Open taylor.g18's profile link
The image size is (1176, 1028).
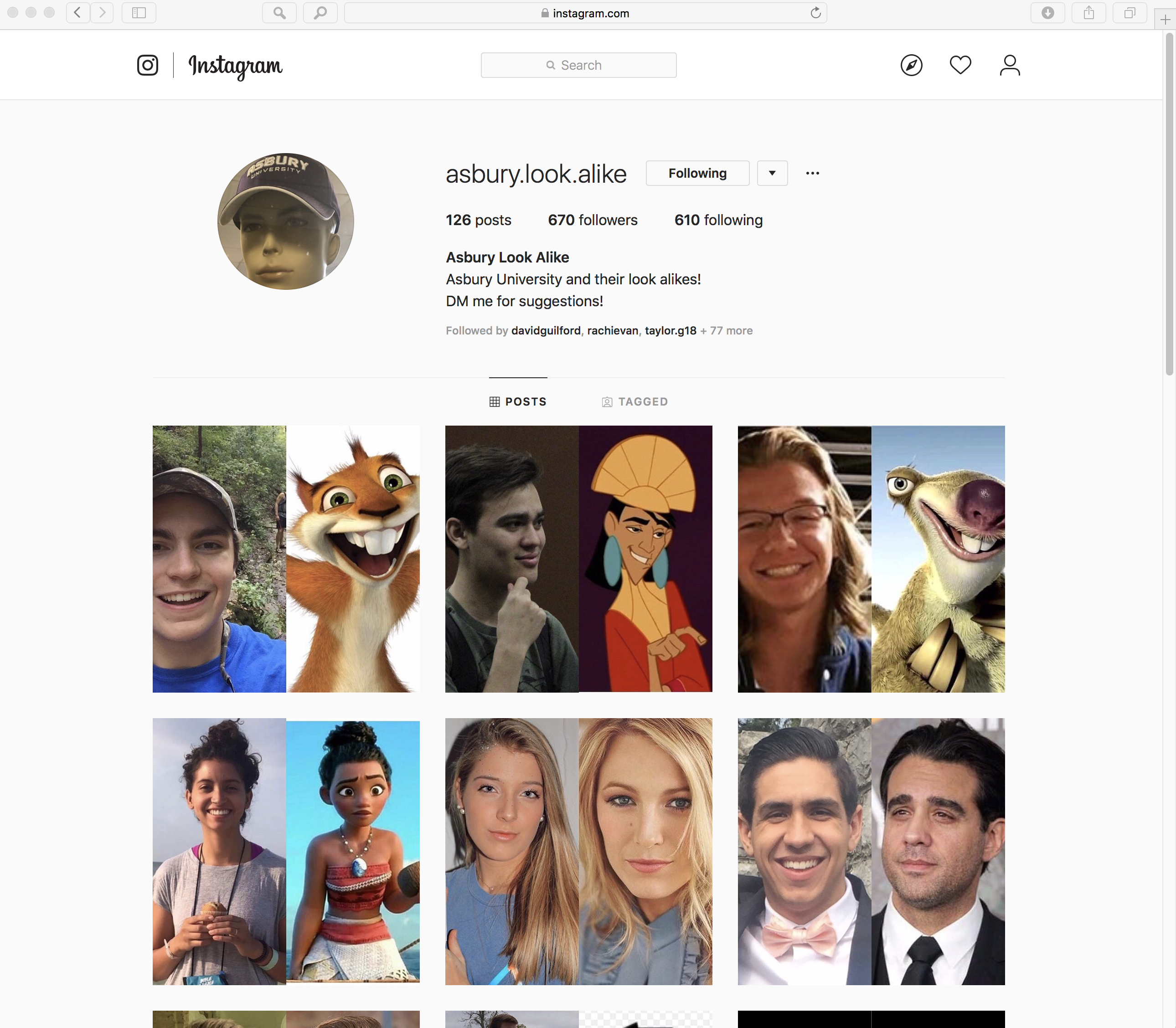[x=671, y=330]
